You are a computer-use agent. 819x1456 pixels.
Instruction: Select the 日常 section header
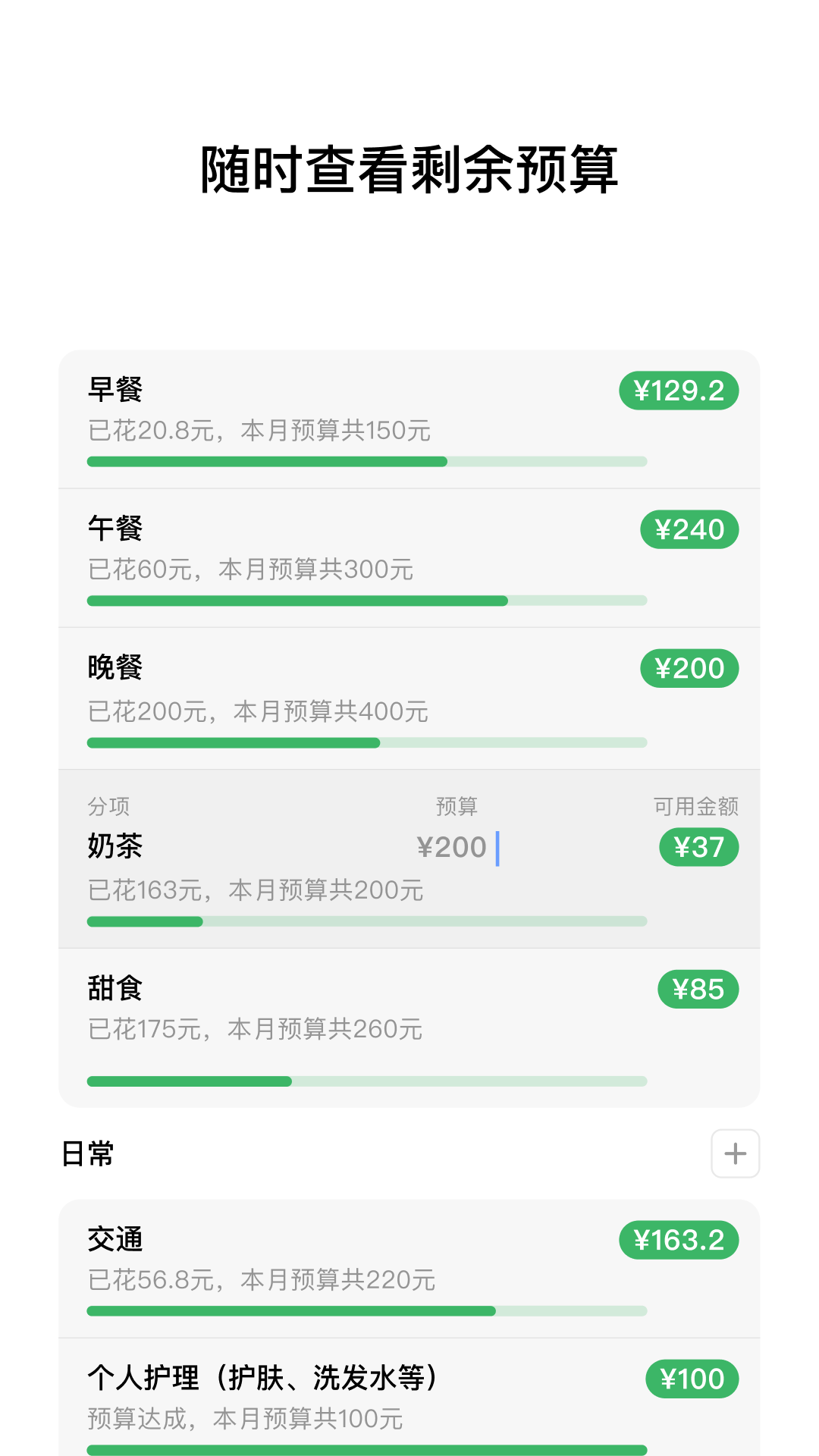click(89, 1153)
